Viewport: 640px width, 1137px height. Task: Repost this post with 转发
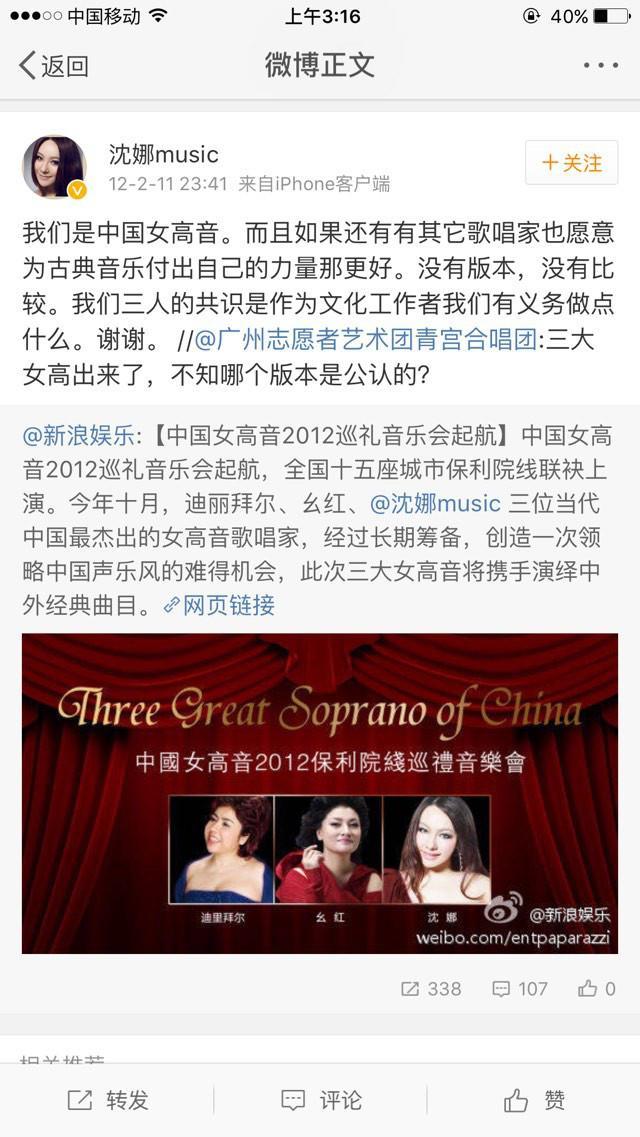[x=108, y=1100]
